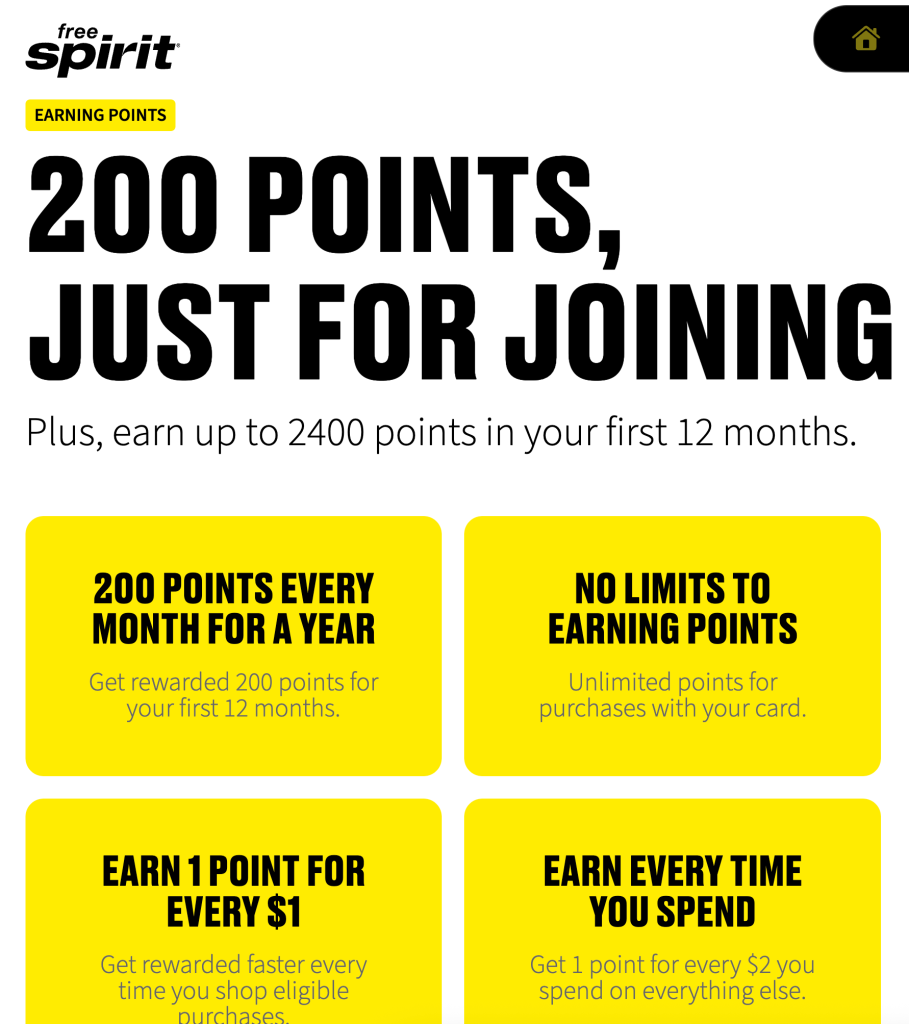The image size is (909, 1024).
Task: Click 'Get 1 point for every $2' text
Action: (x=672, y=977)
